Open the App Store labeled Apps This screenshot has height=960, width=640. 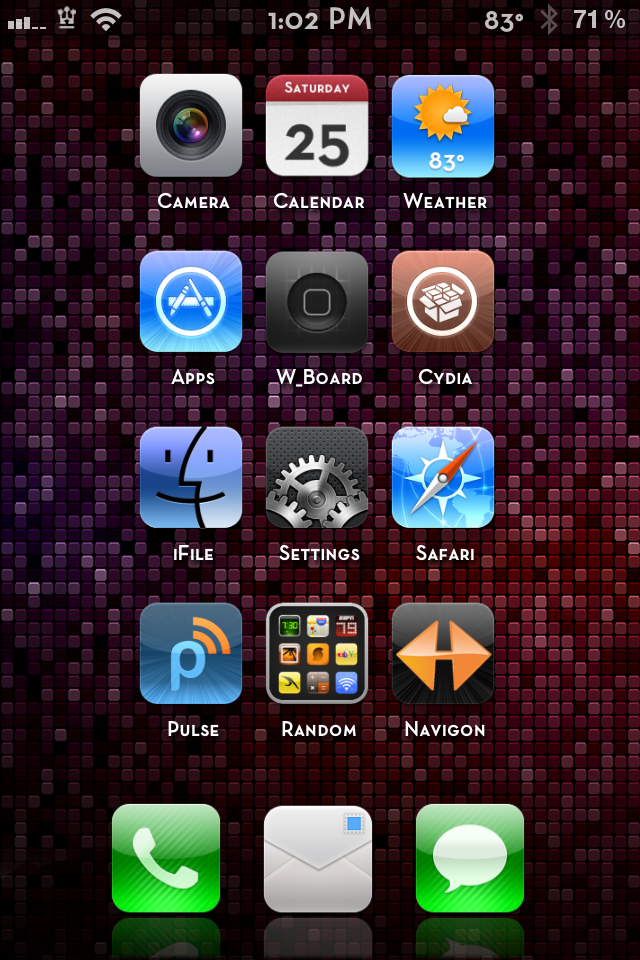pyautogui.click(x=191, y=301)
